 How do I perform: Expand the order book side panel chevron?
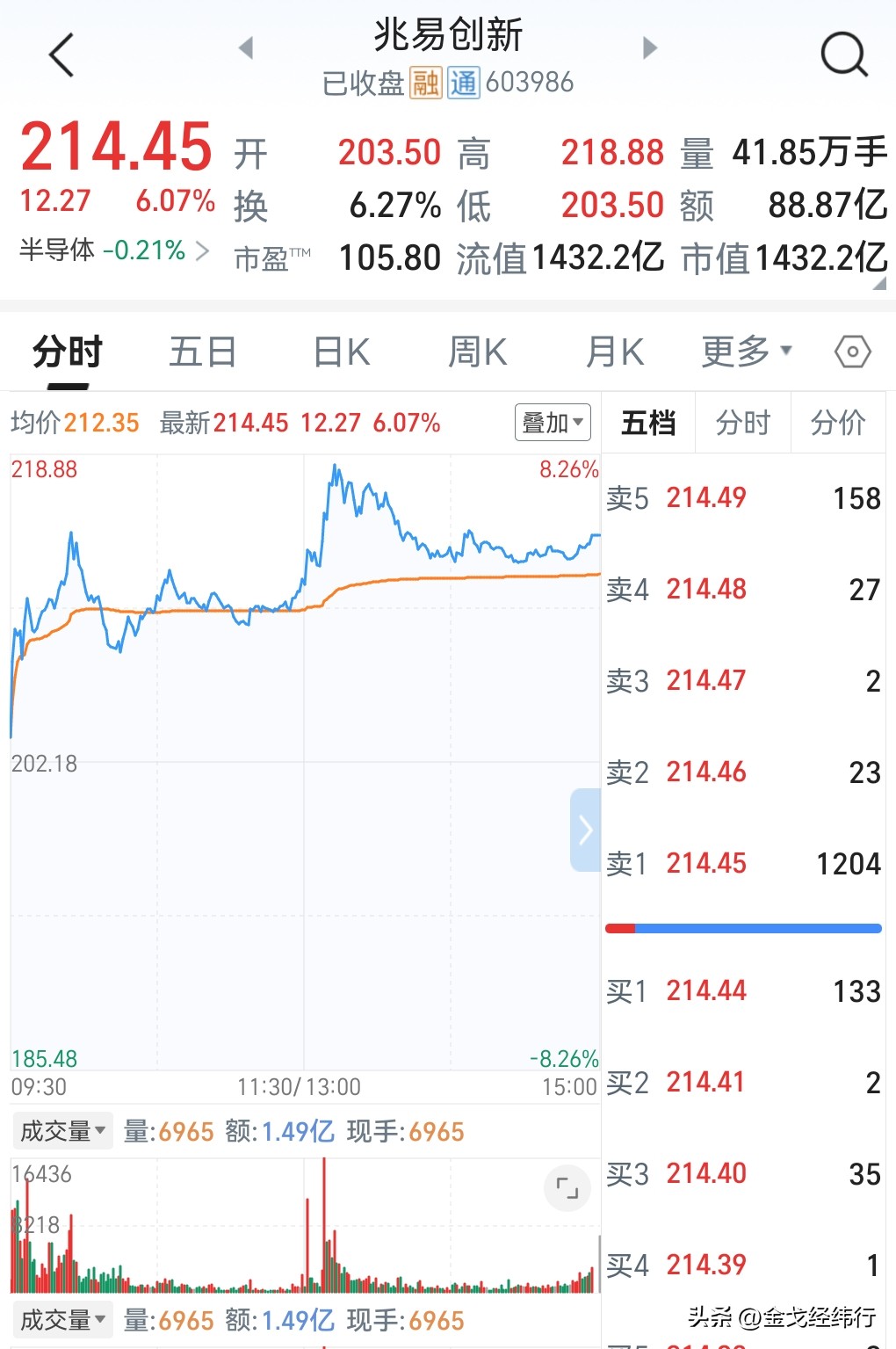coord(585,829)
